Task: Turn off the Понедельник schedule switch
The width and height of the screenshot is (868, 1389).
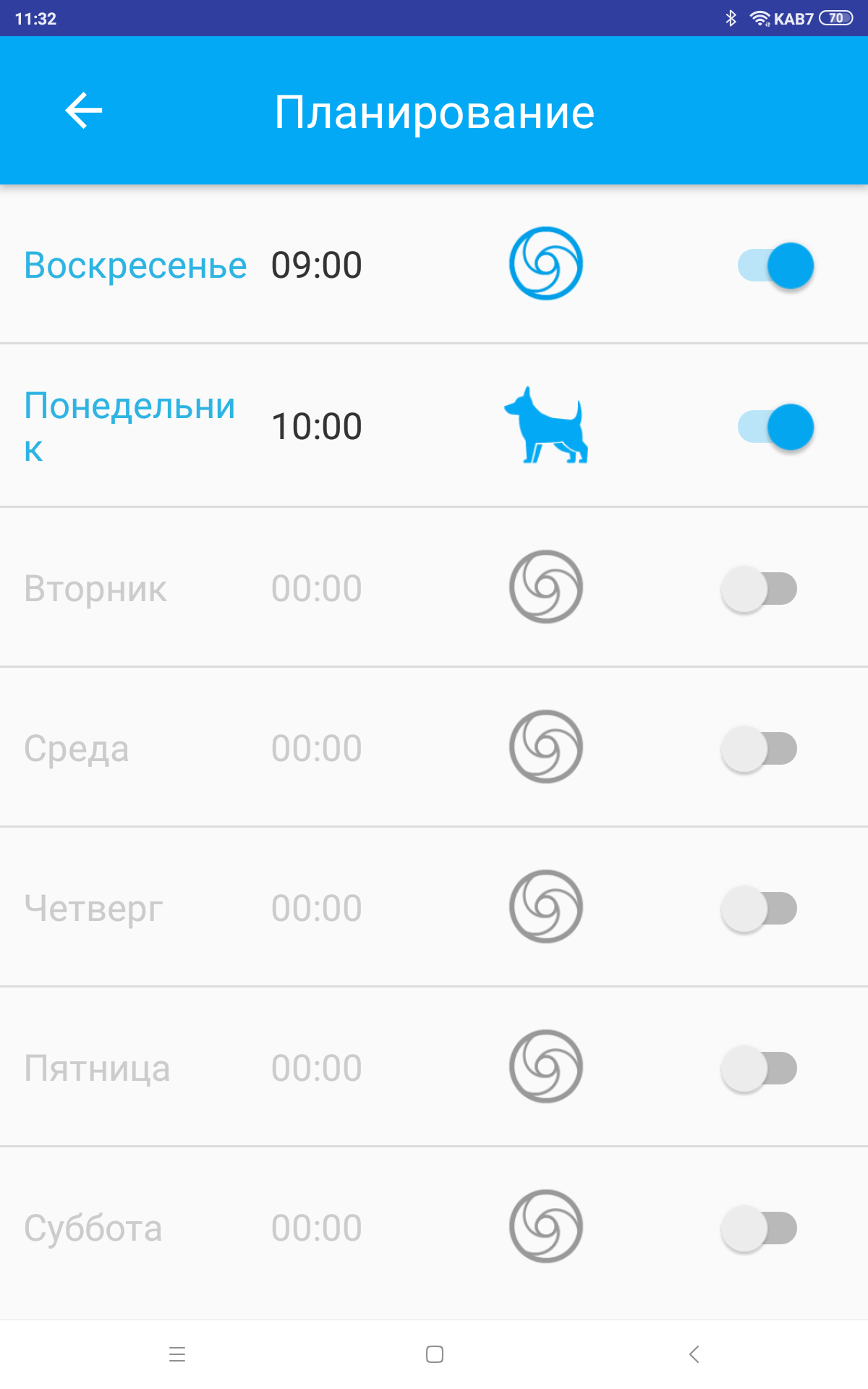Action: coord(775,427)
